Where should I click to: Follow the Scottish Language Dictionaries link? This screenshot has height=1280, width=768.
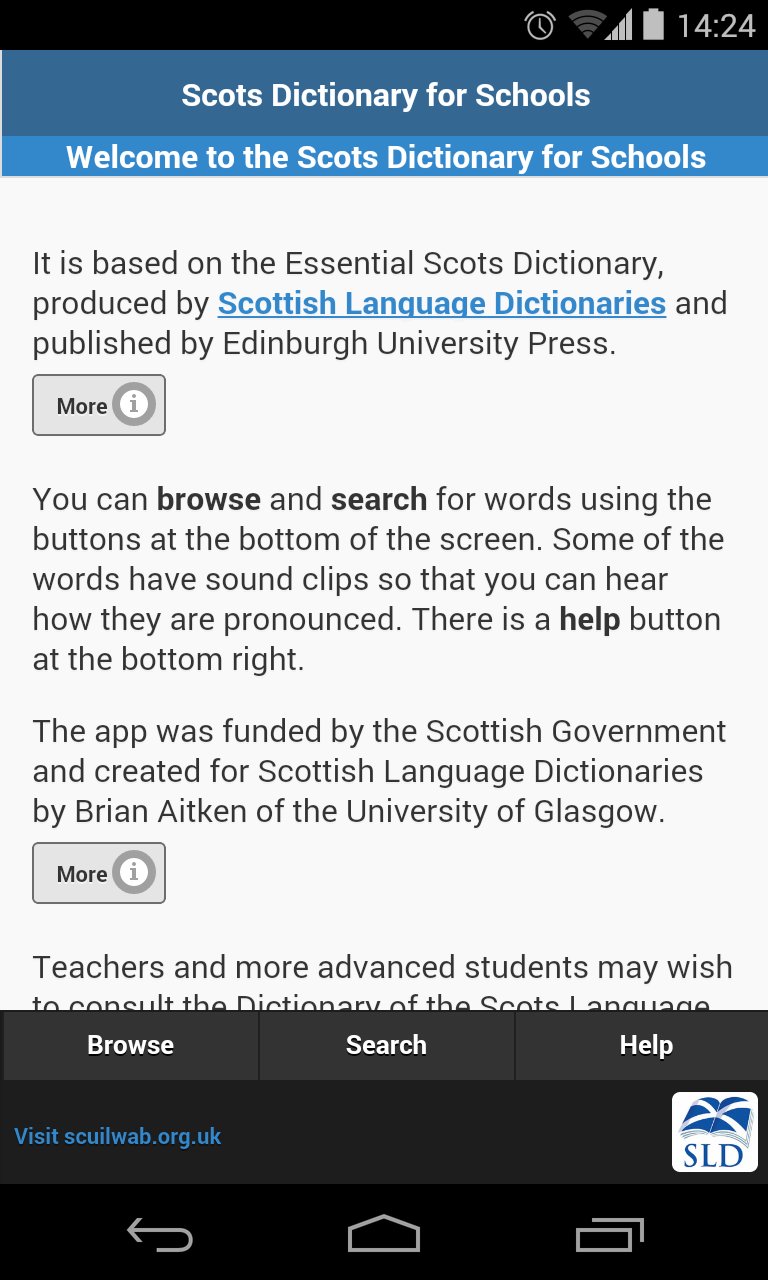pos(442,303)
